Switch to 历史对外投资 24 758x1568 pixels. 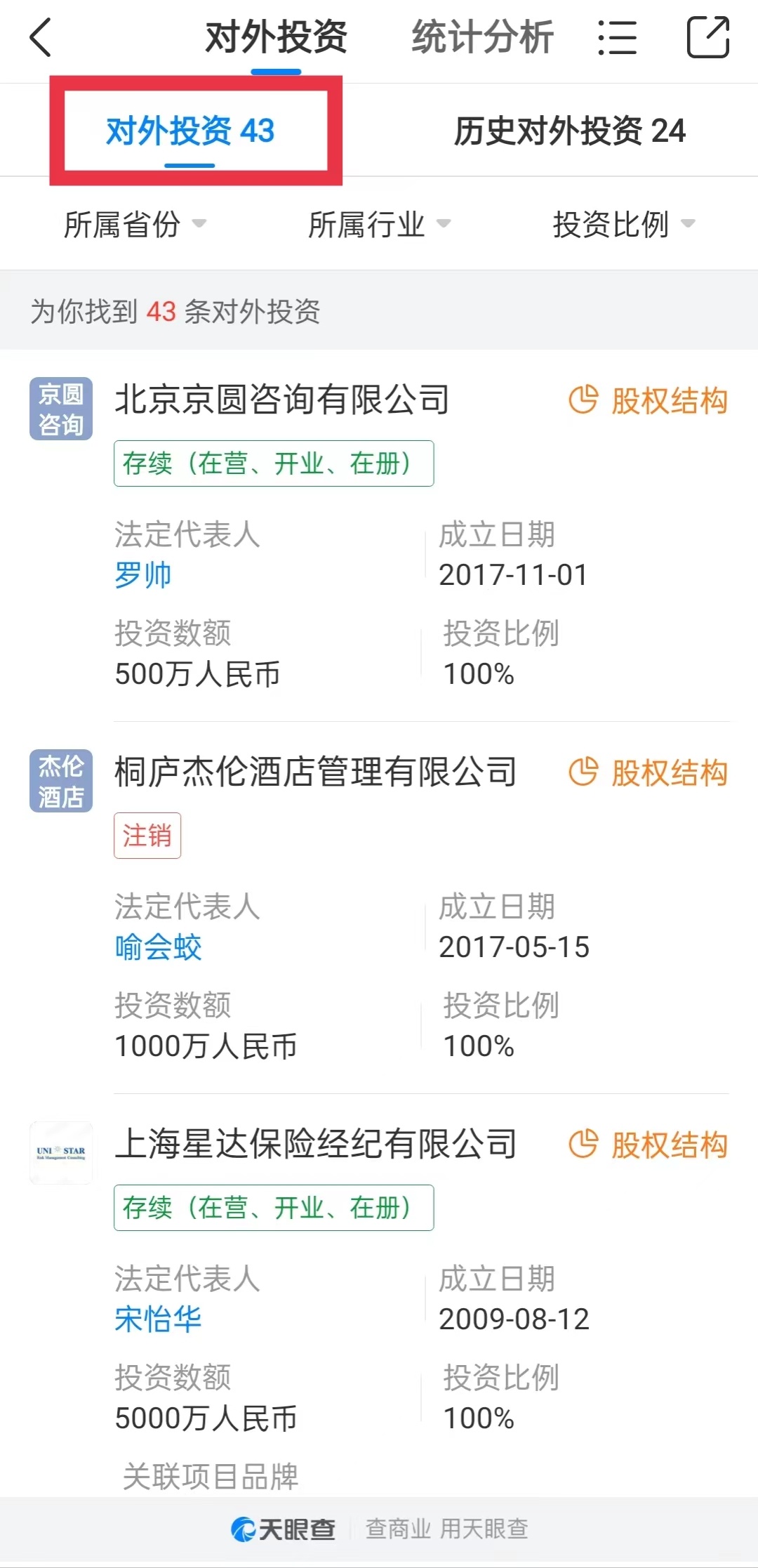tap(569, 131)
